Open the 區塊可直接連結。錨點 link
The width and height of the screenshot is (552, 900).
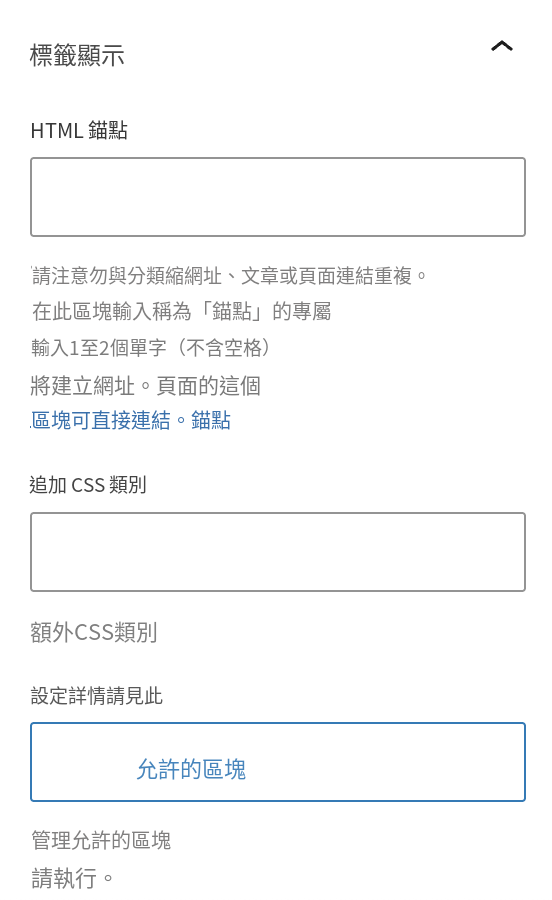coord(131,421)
